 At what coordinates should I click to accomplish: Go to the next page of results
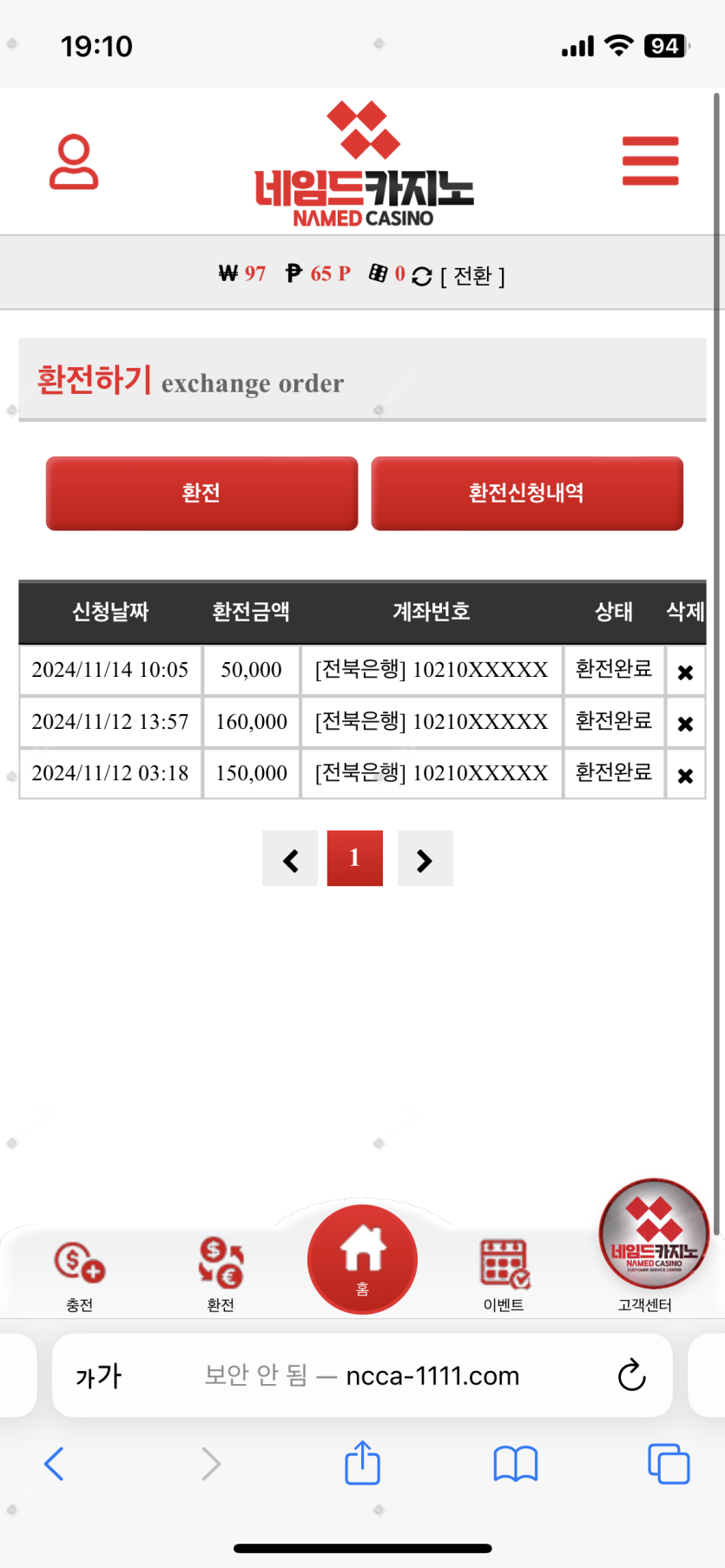pos(425,859)
